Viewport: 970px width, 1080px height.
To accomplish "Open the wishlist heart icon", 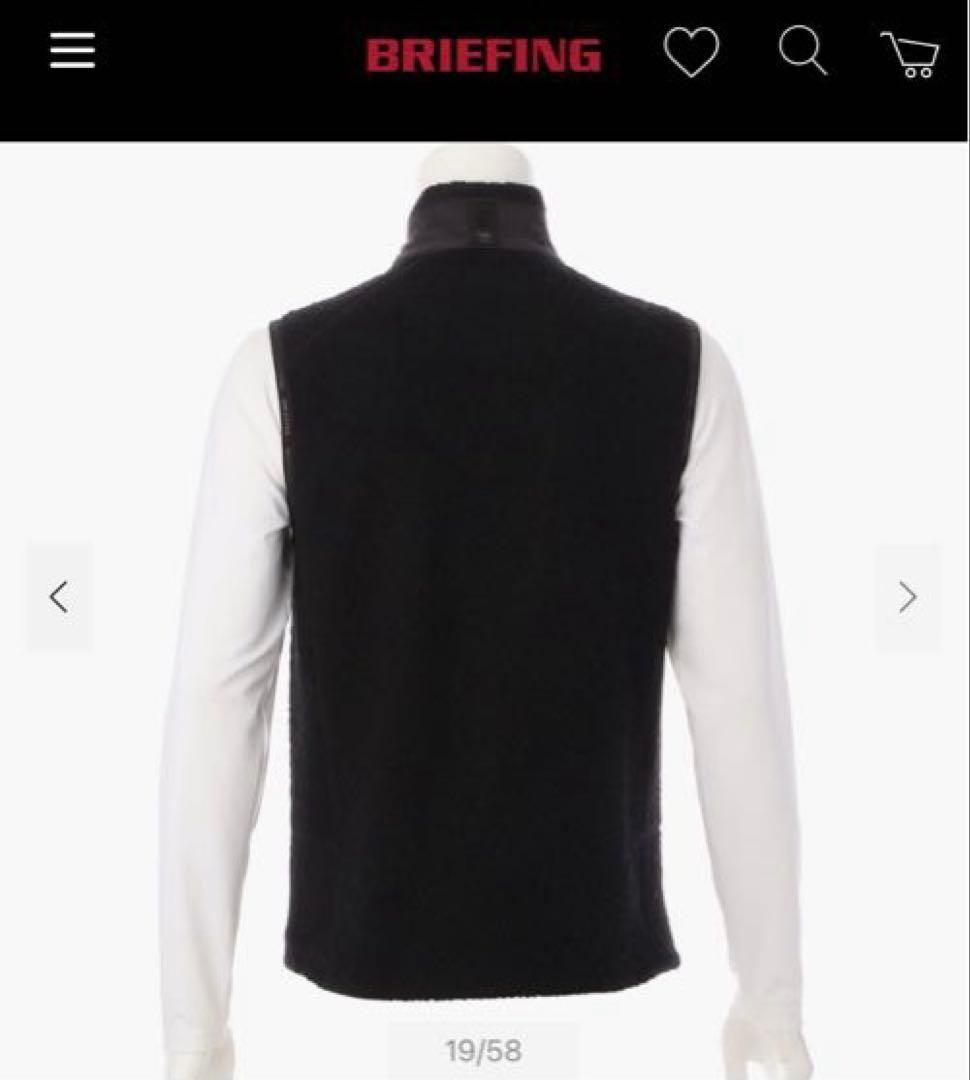I will 691,52.
